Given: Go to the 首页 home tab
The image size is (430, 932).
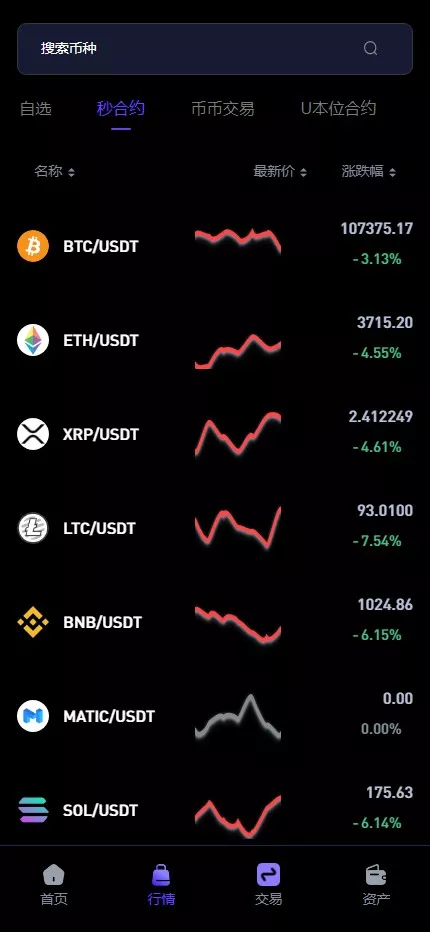Looking at the screenshot, I should 54,885.
